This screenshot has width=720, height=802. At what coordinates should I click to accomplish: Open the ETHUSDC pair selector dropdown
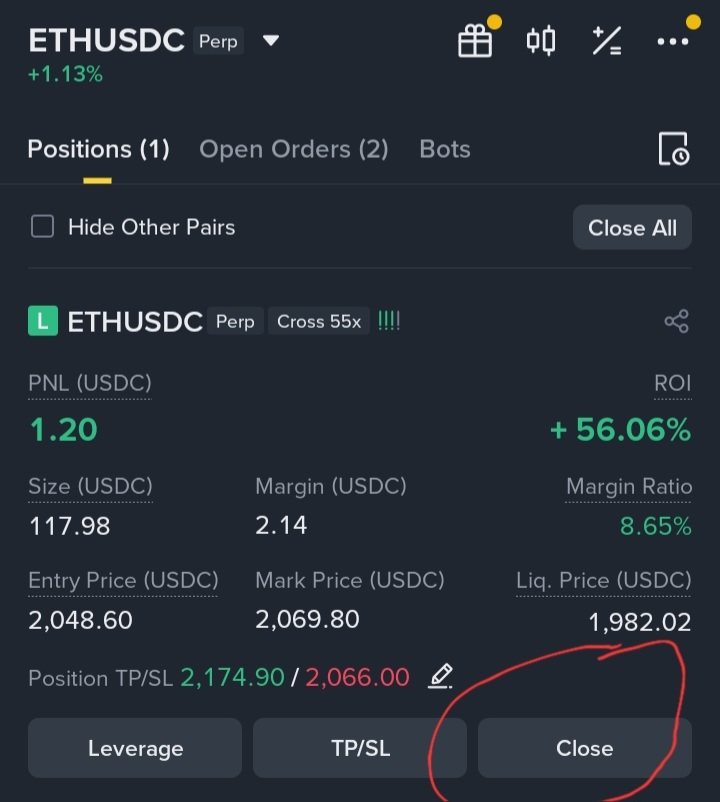[x=271, y=41]
